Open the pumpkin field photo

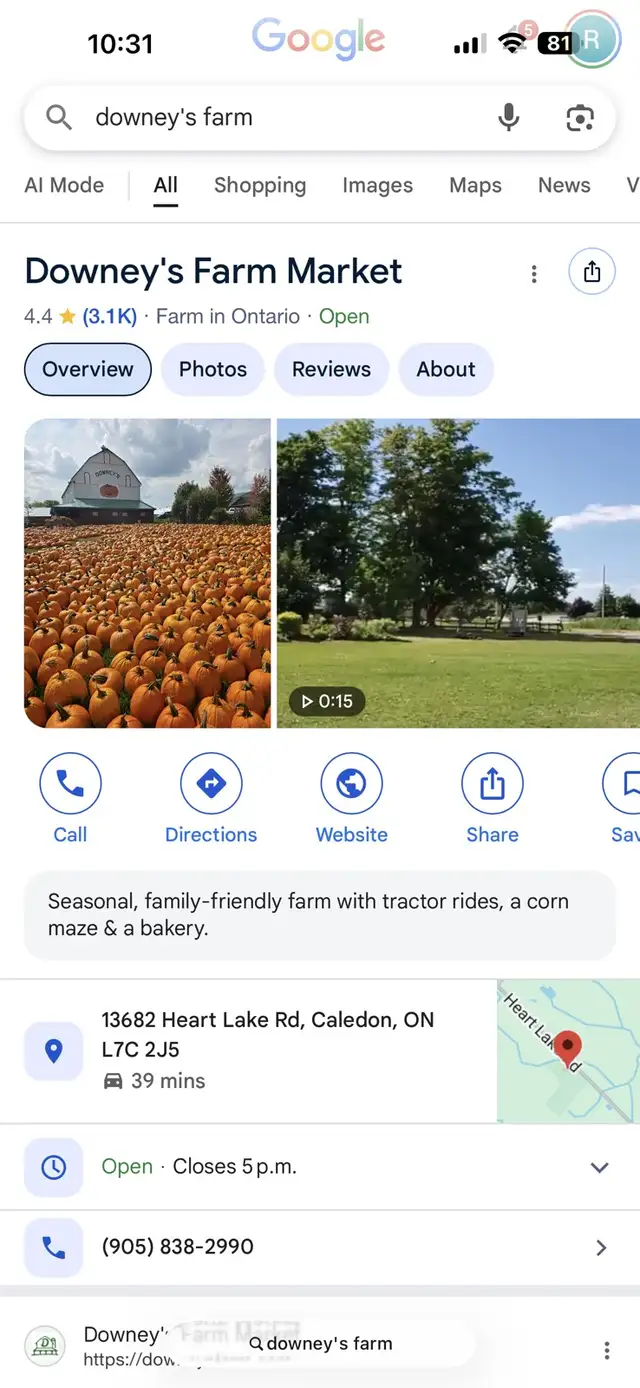(147, 572)
